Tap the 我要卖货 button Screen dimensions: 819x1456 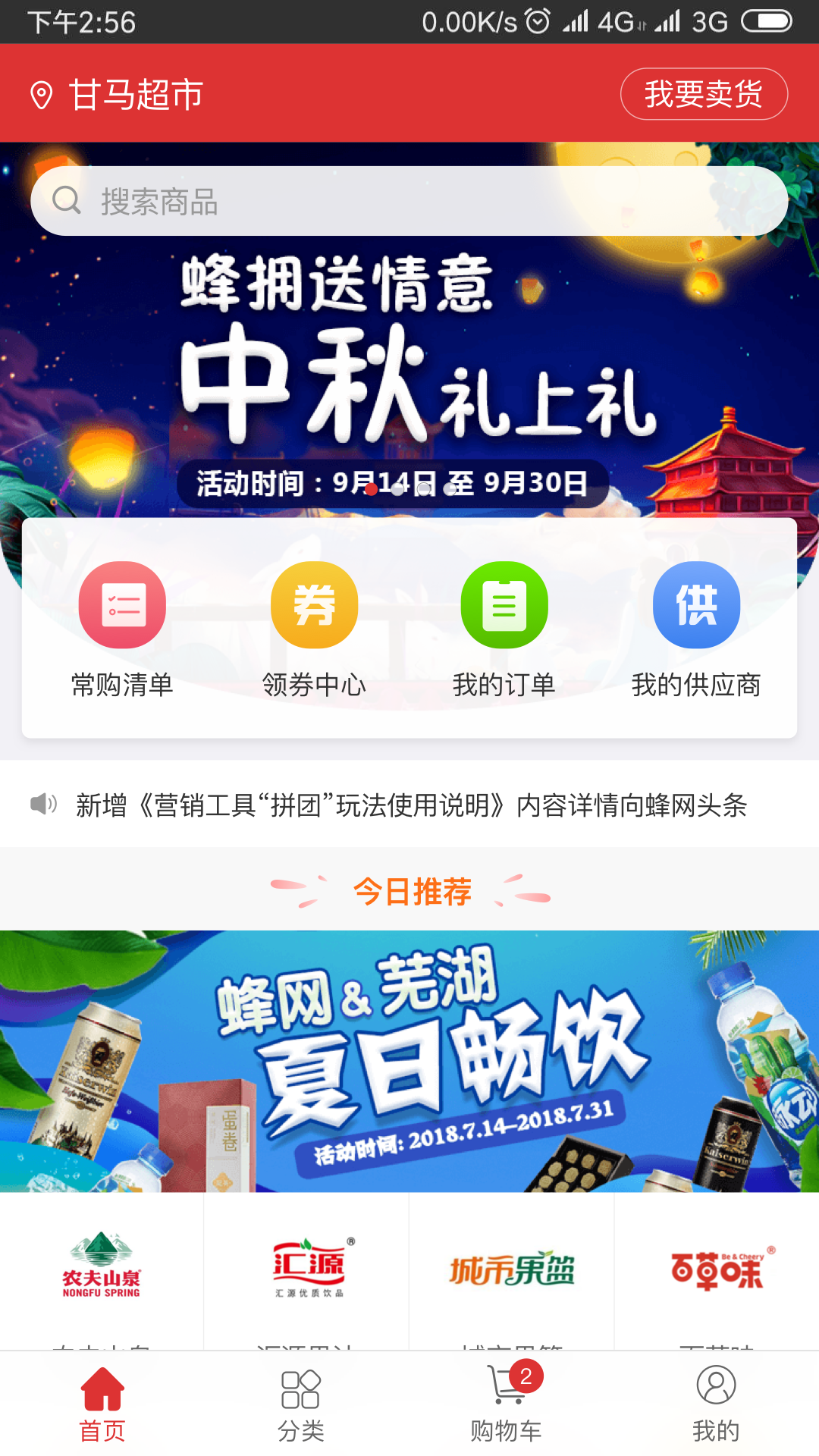coord(704,94)
